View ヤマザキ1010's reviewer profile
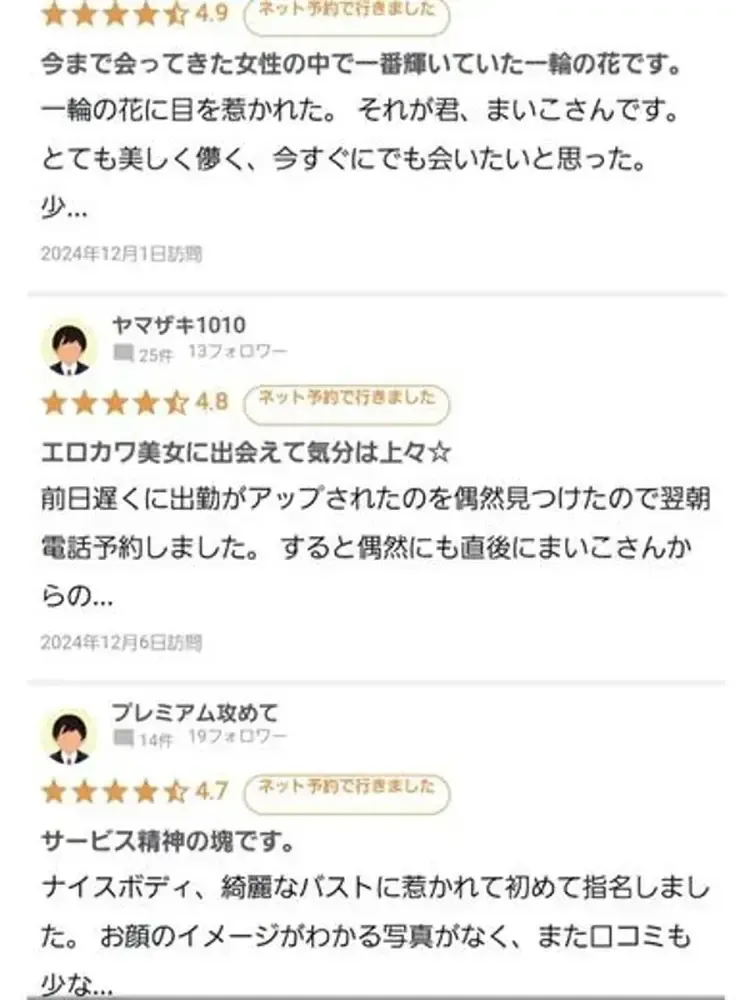750x1000 pixels. [179, 325]
